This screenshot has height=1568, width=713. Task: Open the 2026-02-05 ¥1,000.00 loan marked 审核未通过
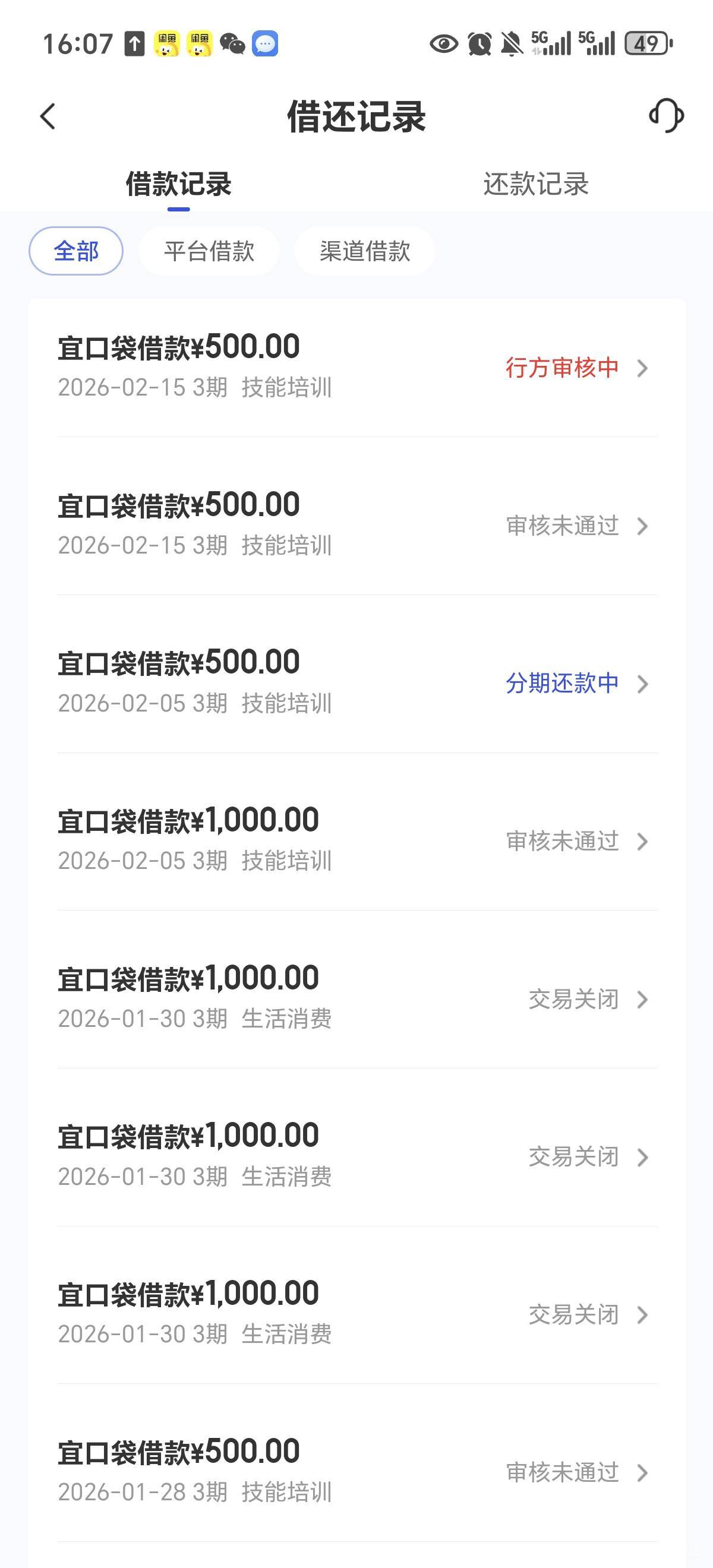pyautogui.click(x=357, y=840)
